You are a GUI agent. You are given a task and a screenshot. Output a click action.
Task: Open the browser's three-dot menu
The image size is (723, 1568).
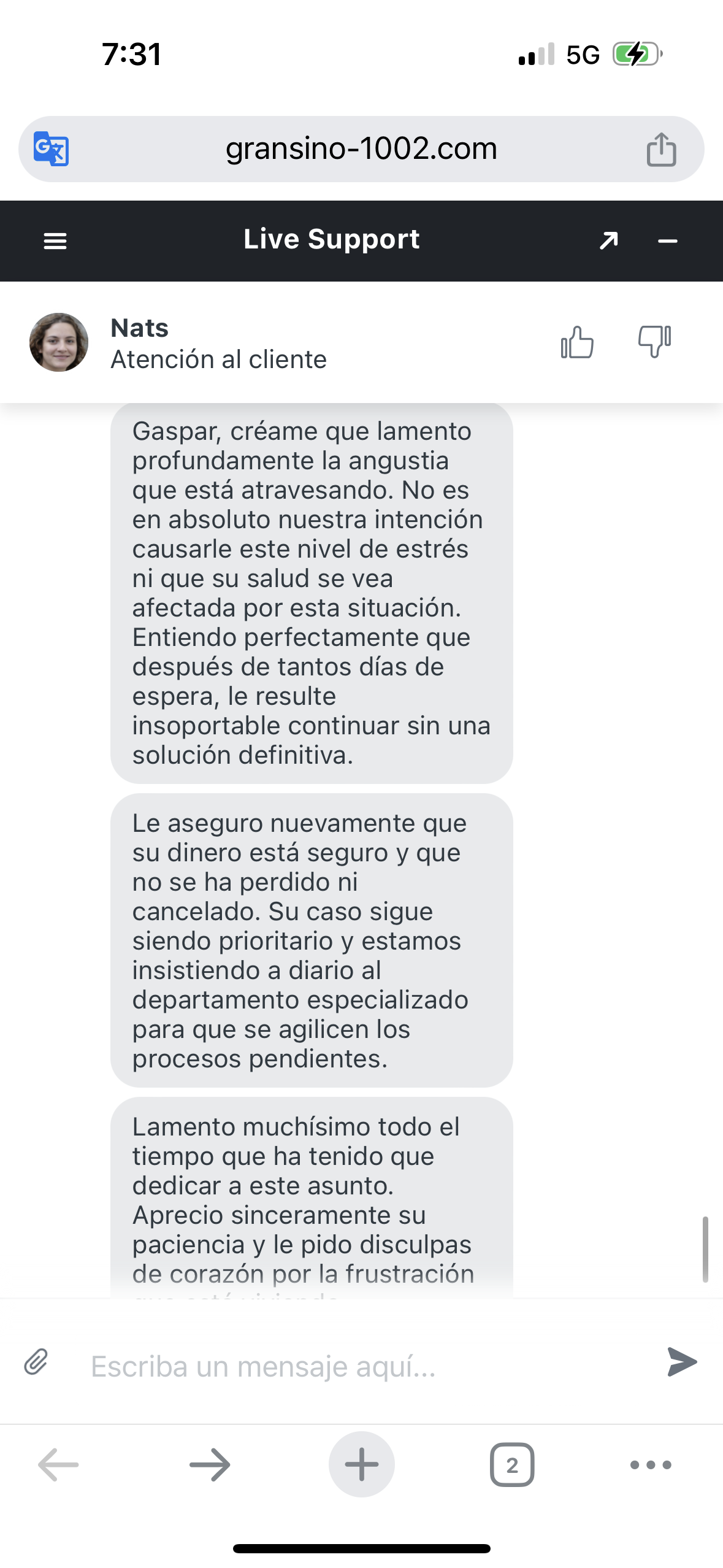point(651,1465)
